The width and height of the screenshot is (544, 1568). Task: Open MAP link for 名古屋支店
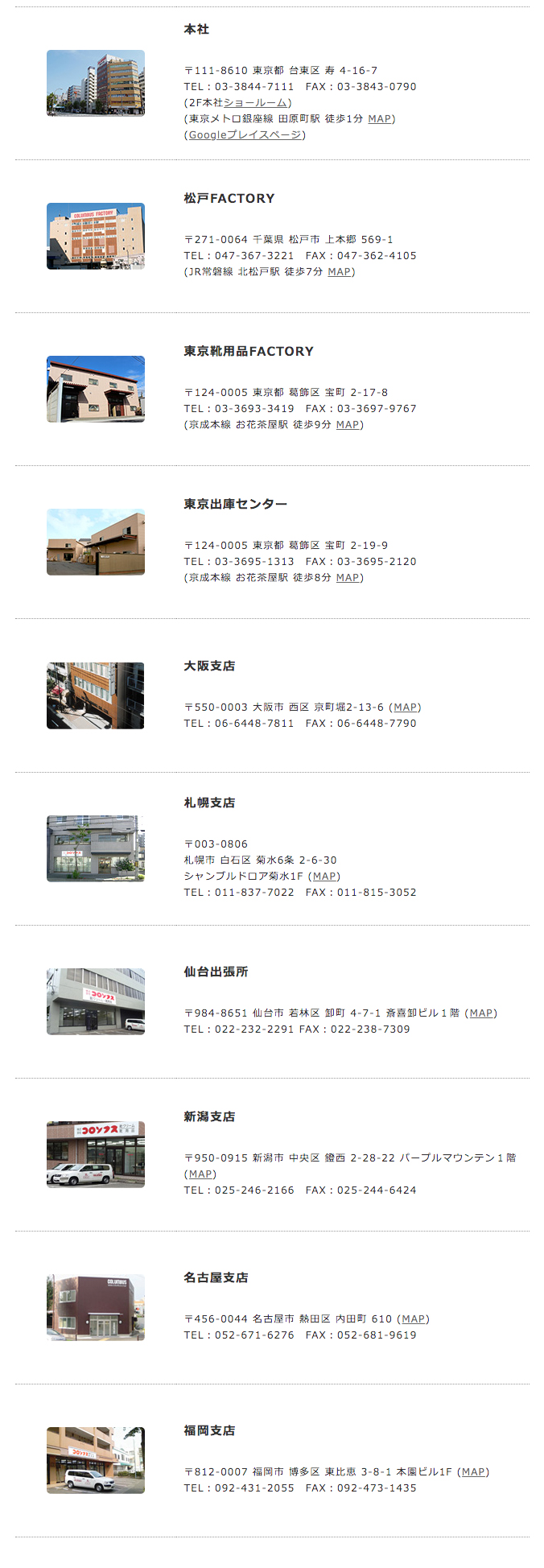click(413, 1319)
